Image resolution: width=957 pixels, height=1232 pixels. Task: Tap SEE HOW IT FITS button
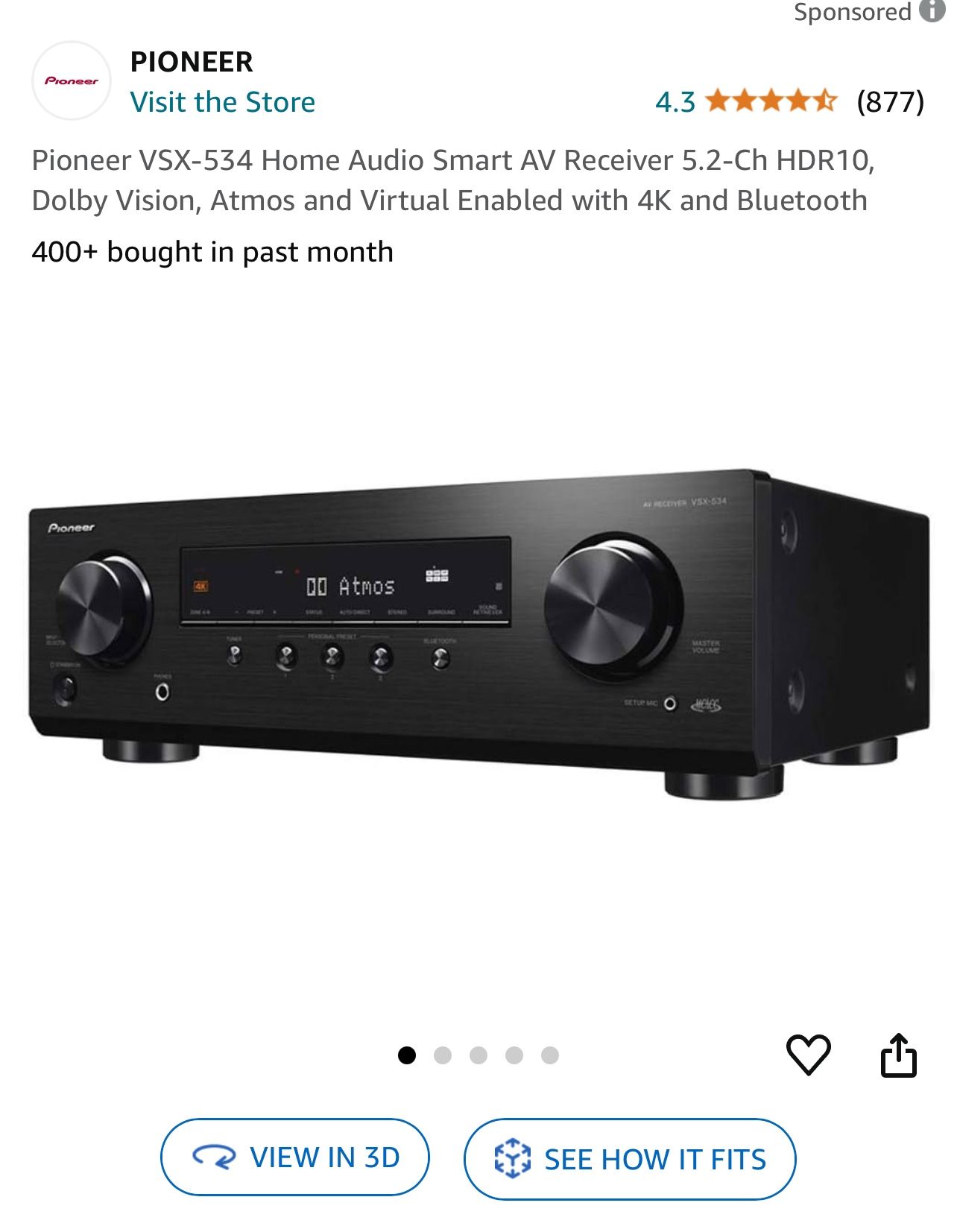pos(629,1158)
